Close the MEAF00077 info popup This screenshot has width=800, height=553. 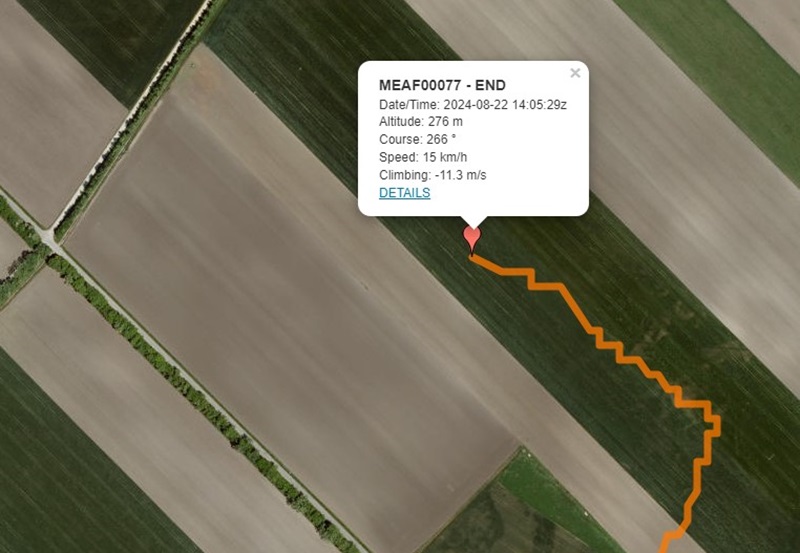tap(575, 73)
